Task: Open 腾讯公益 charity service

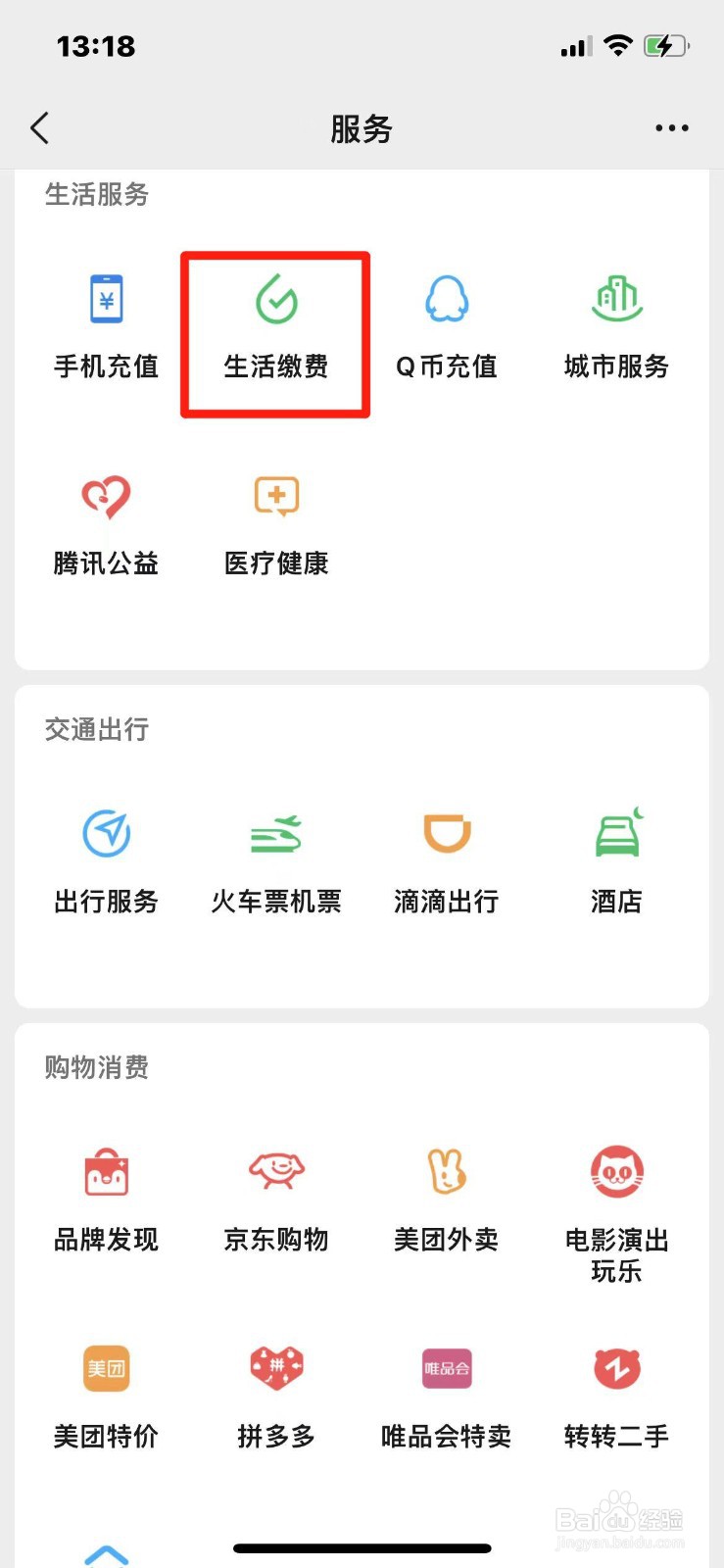Action: [106, 524]
